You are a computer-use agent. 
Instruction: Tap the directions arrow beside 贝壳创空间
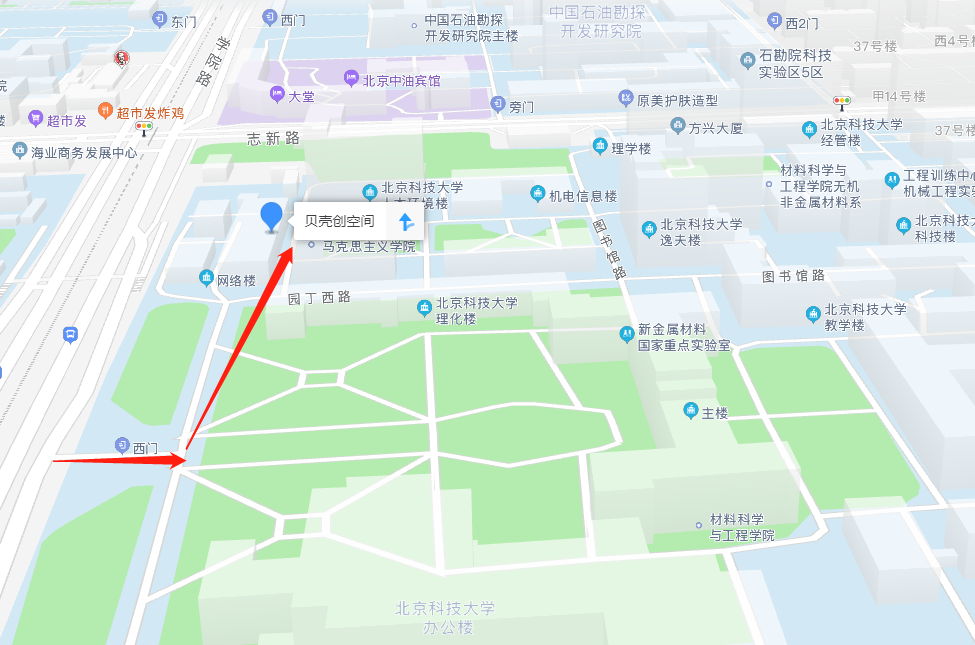click(405, 221)
